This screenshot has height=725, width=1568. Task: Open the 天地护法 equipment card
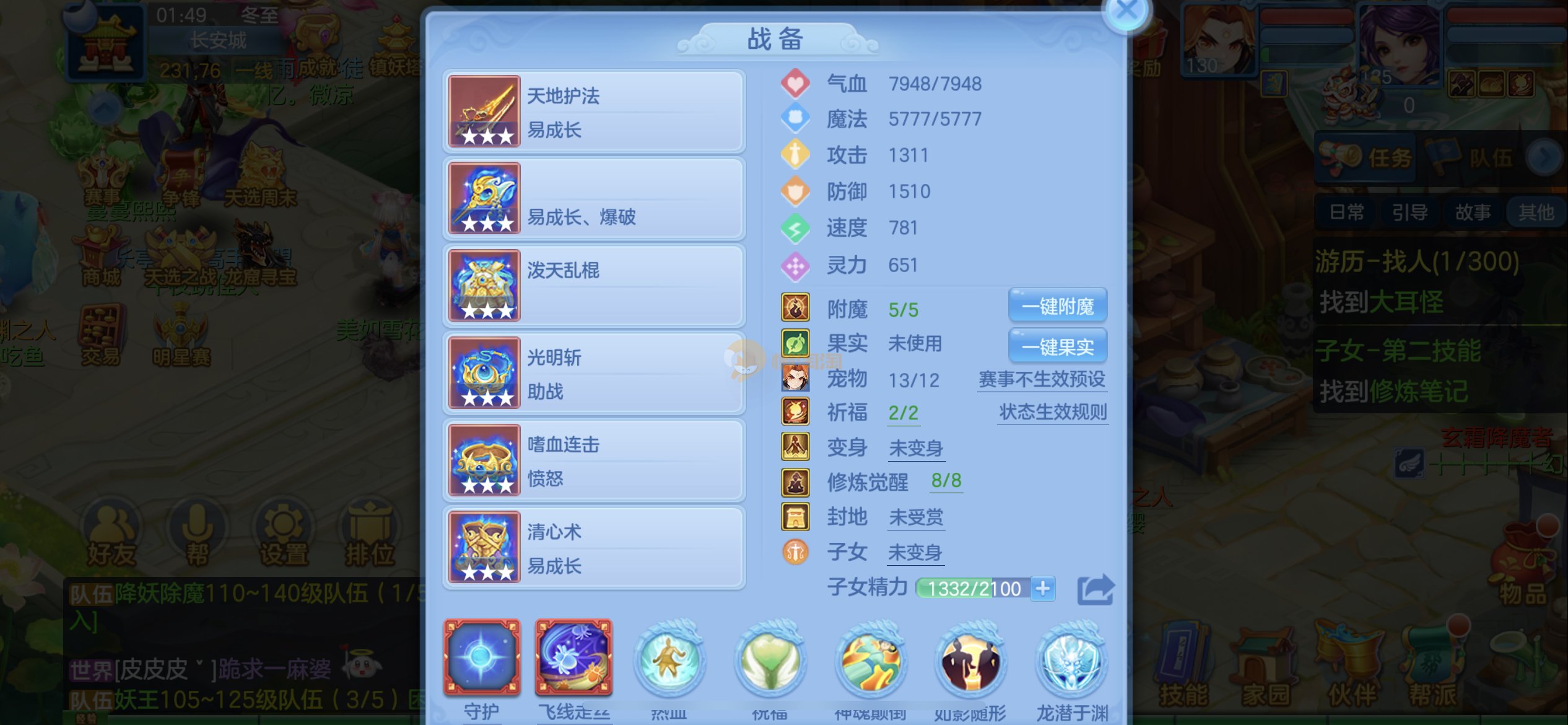(x=593, y=112)
